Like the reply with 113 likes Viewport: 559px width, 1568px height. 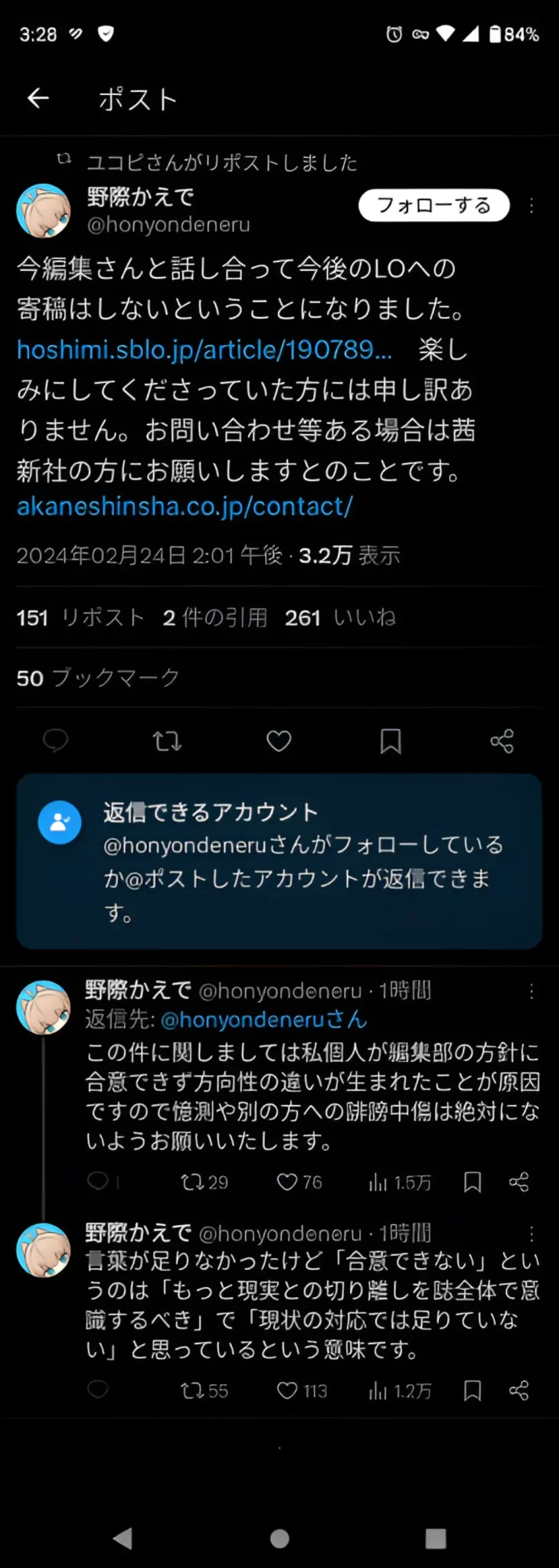click(x=288, y=1390)
